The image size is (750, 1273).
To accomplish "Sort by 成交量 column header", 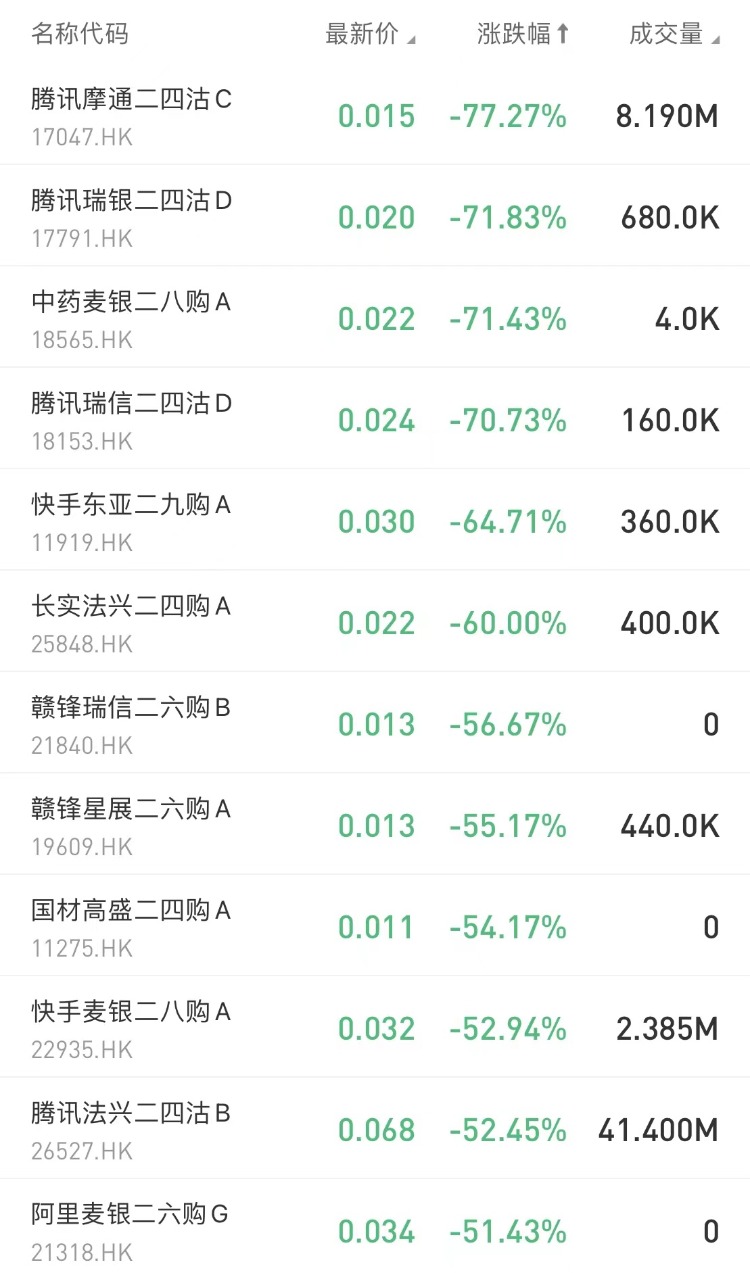I will 674,34.
